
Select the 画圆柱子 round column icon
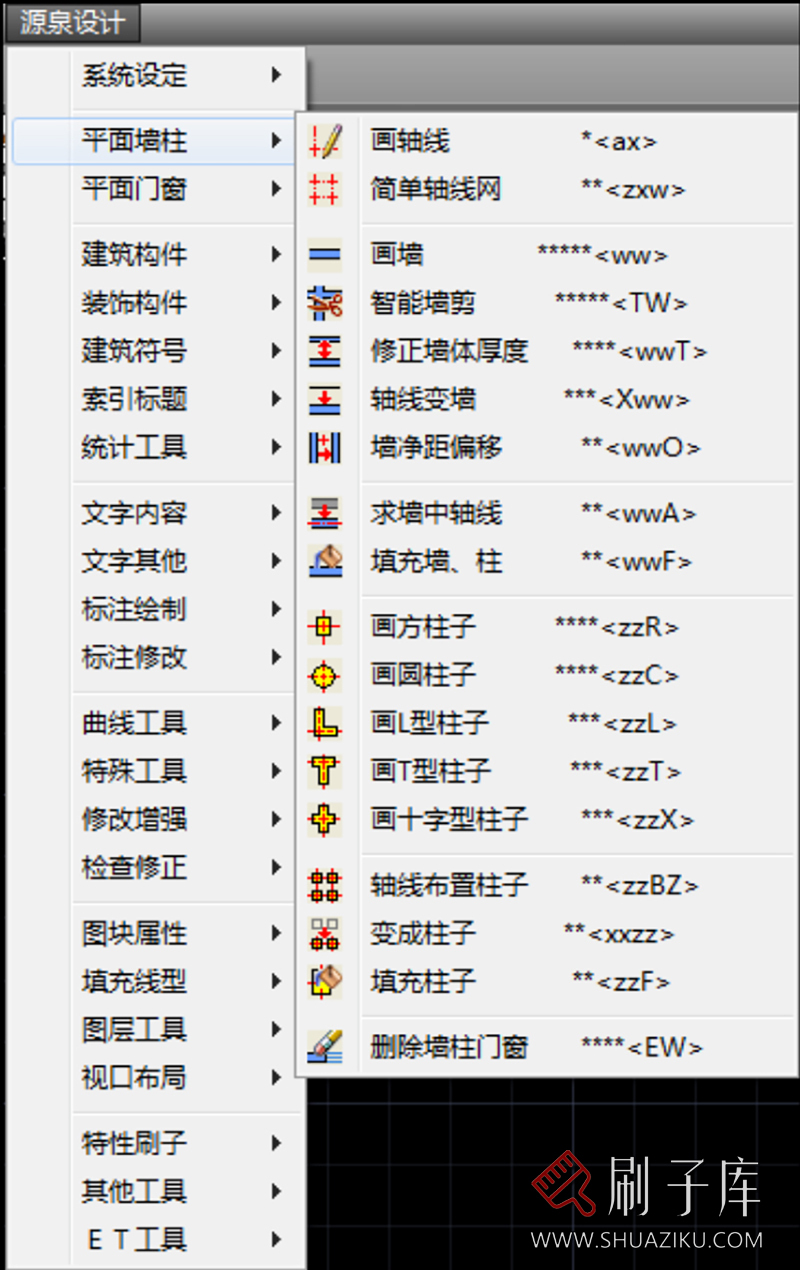(322, 675)
